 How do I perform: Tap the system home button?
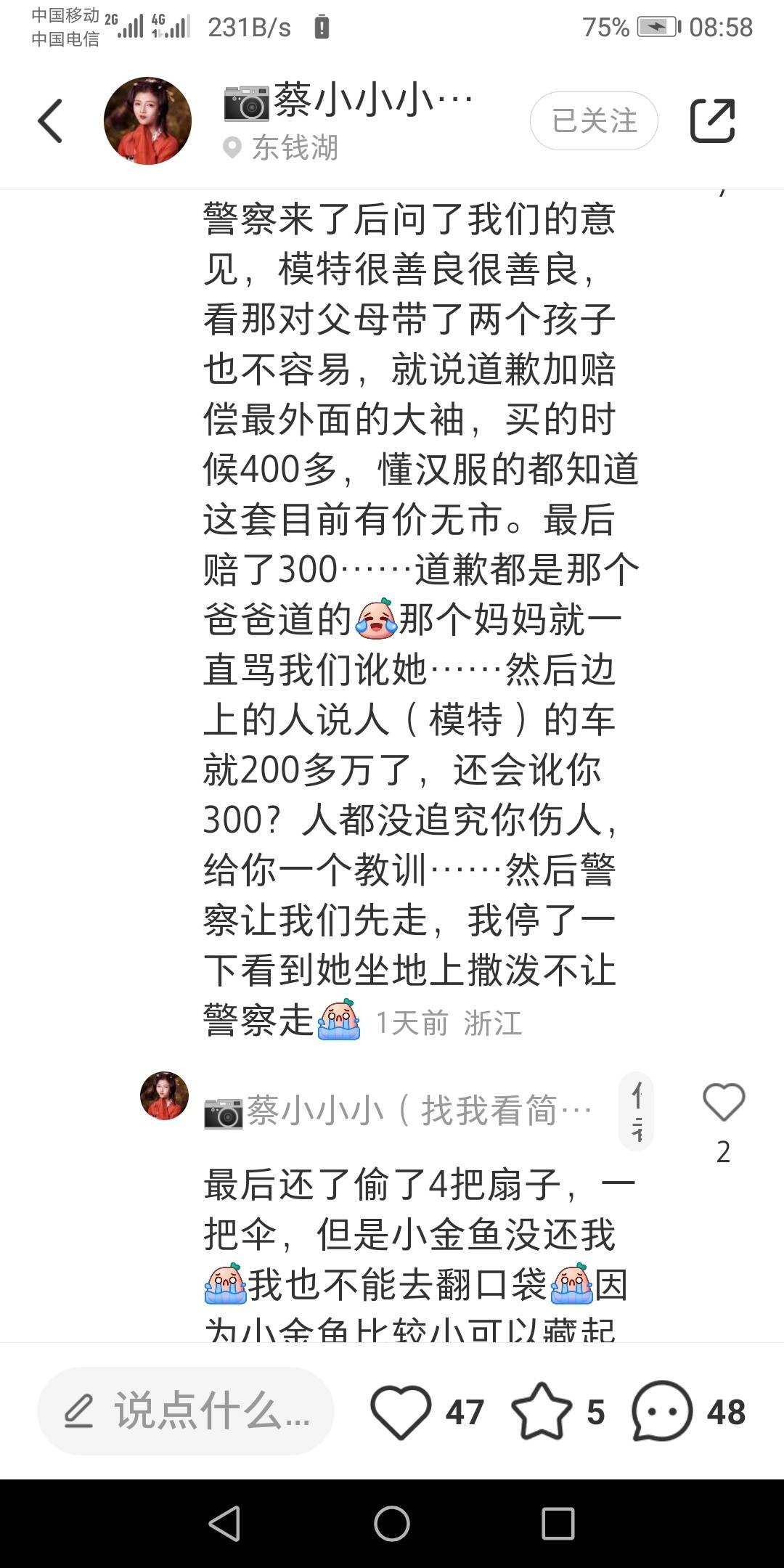pos(392,1523)
